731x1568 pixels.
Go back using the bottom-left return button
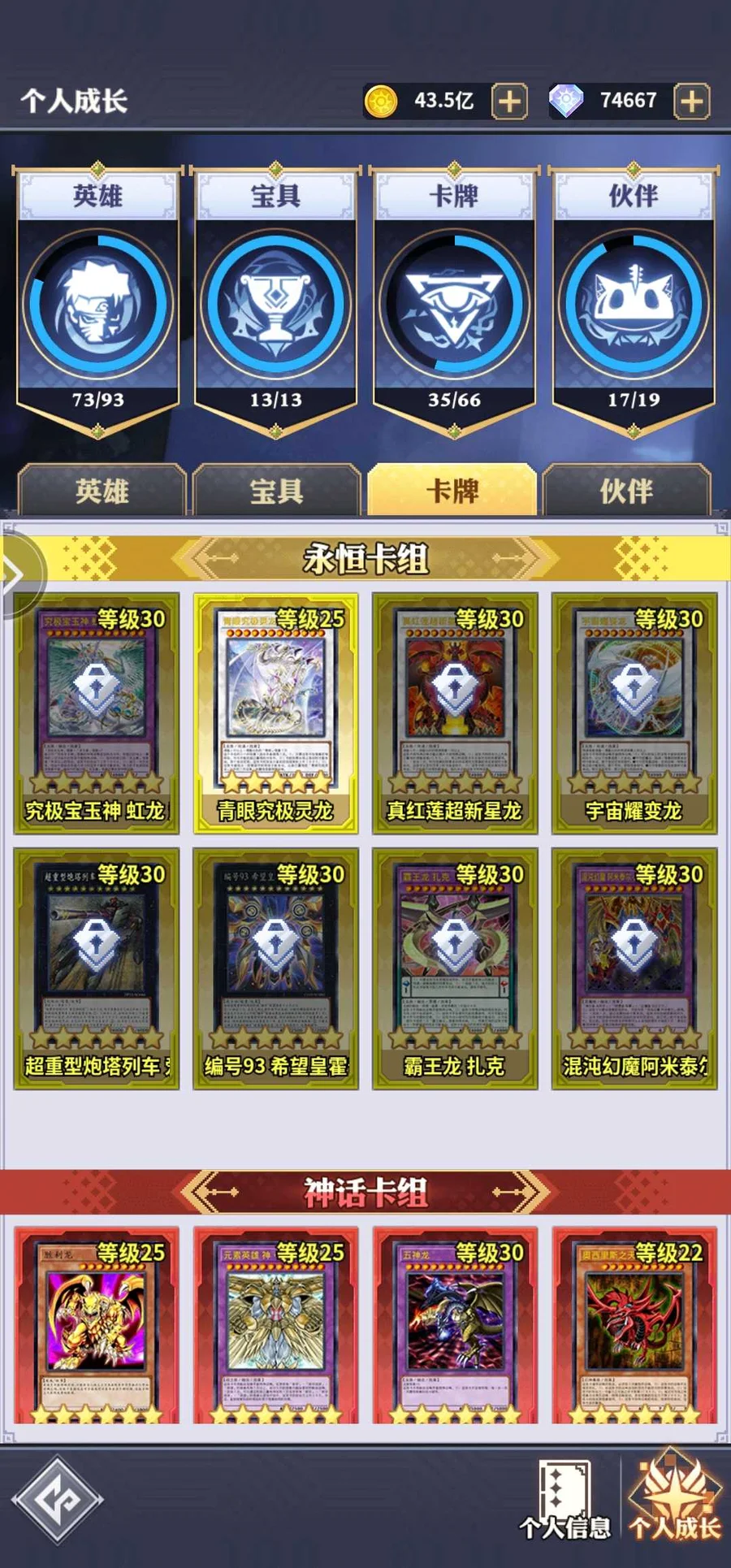(57, 1499)
